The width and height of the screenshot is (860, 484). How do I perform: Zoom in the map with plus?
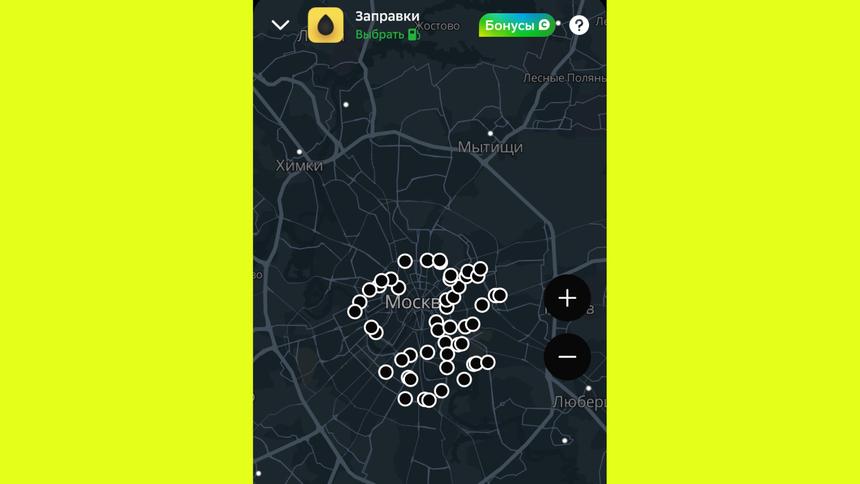567,298
